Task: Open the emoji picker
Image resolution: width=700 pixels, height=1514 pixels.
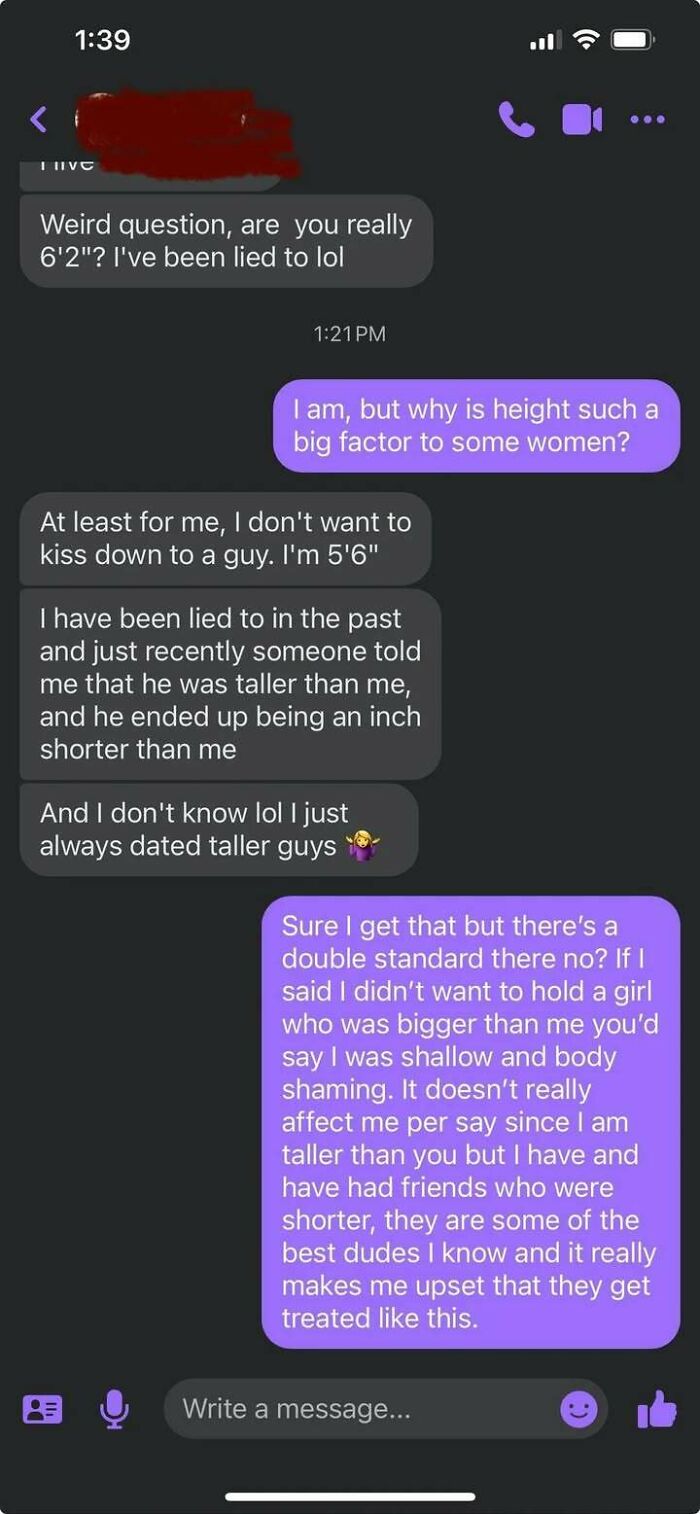Action: 579,1409
